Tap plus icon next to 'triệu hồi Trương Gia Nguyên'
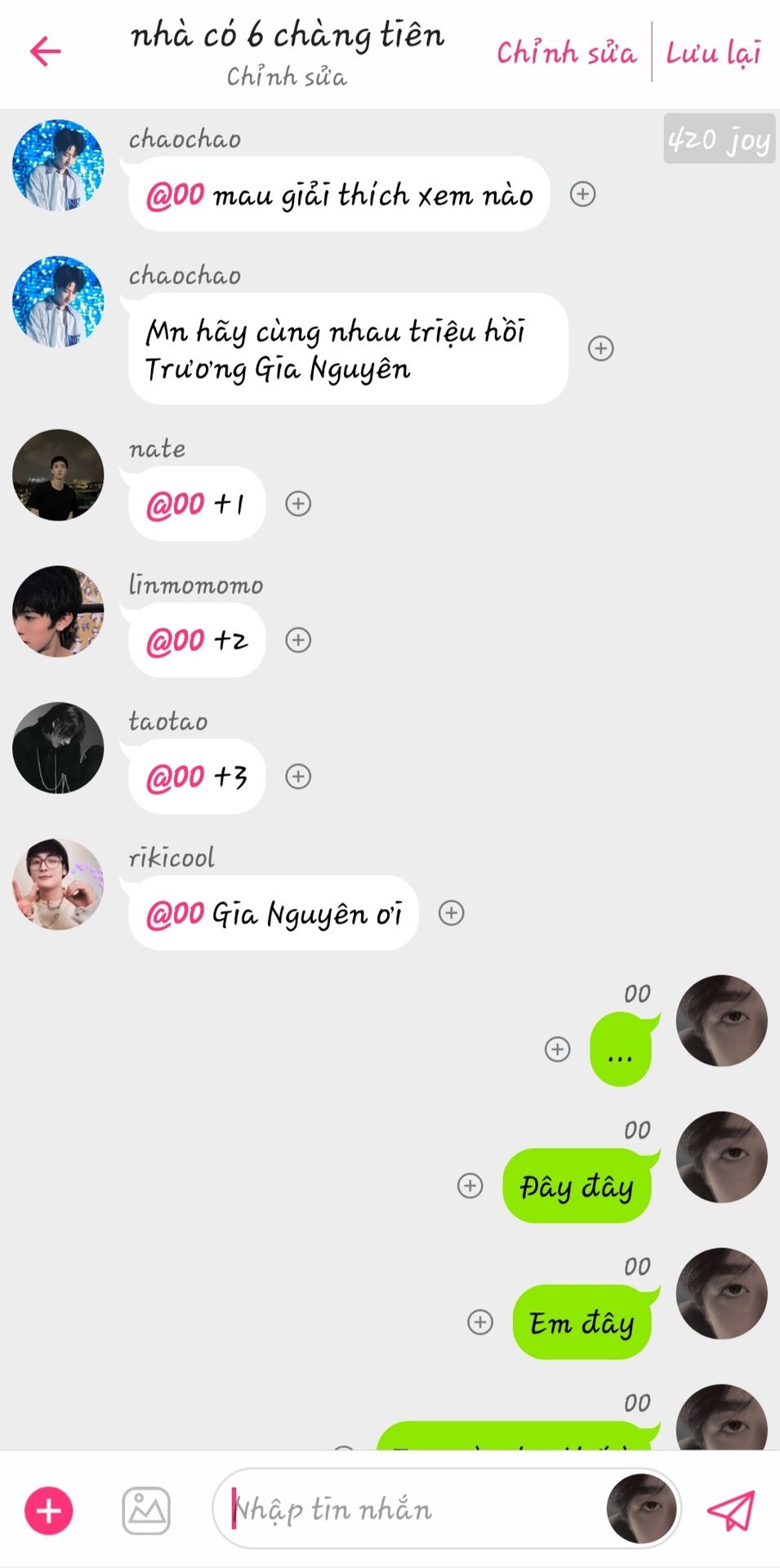Viewport: 780px width, 1568px height. [x=601, y=349]
